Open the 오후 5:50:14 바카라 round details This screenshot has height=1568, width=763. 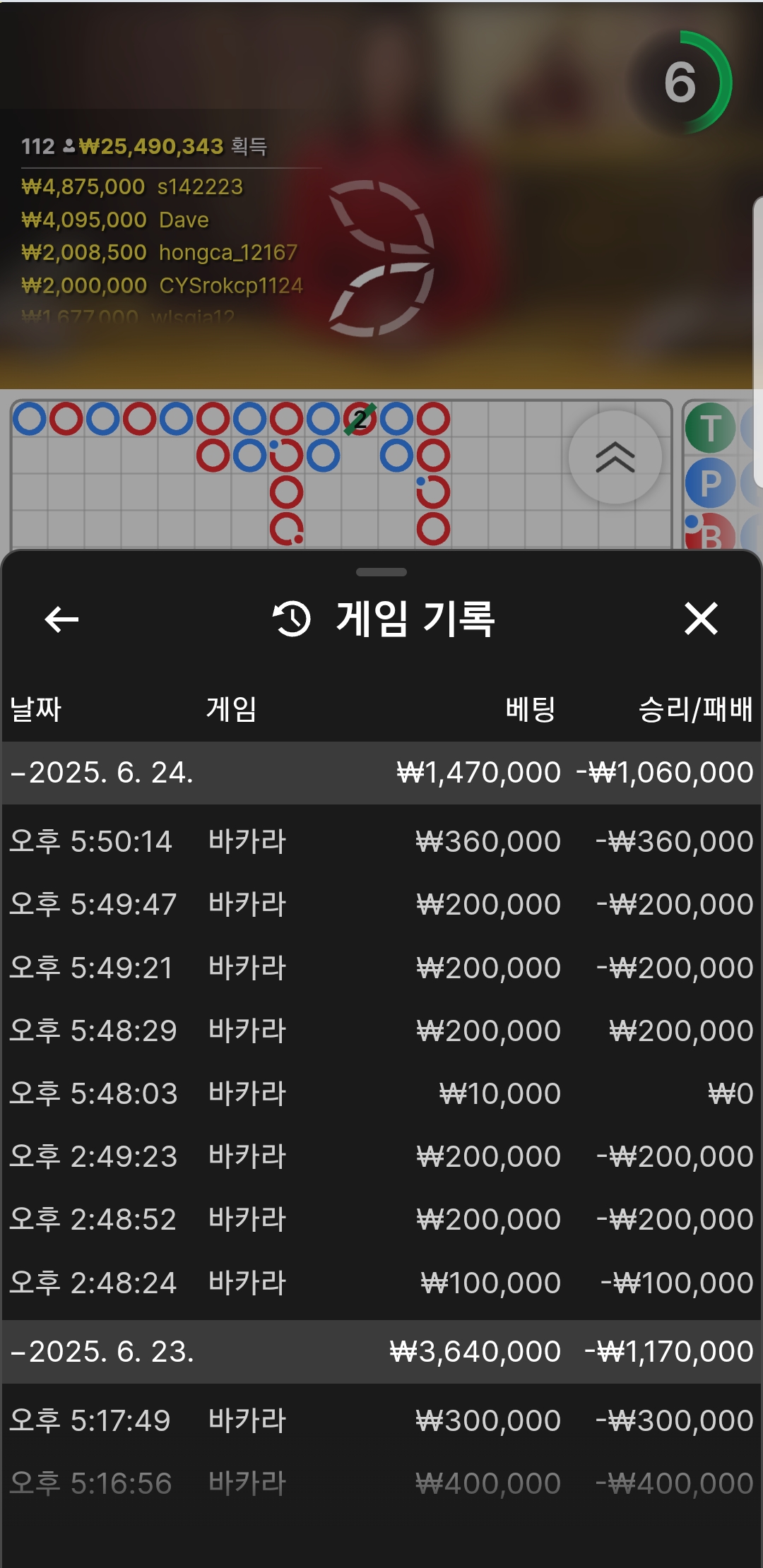pyautogui.click(x=381, y=841)
